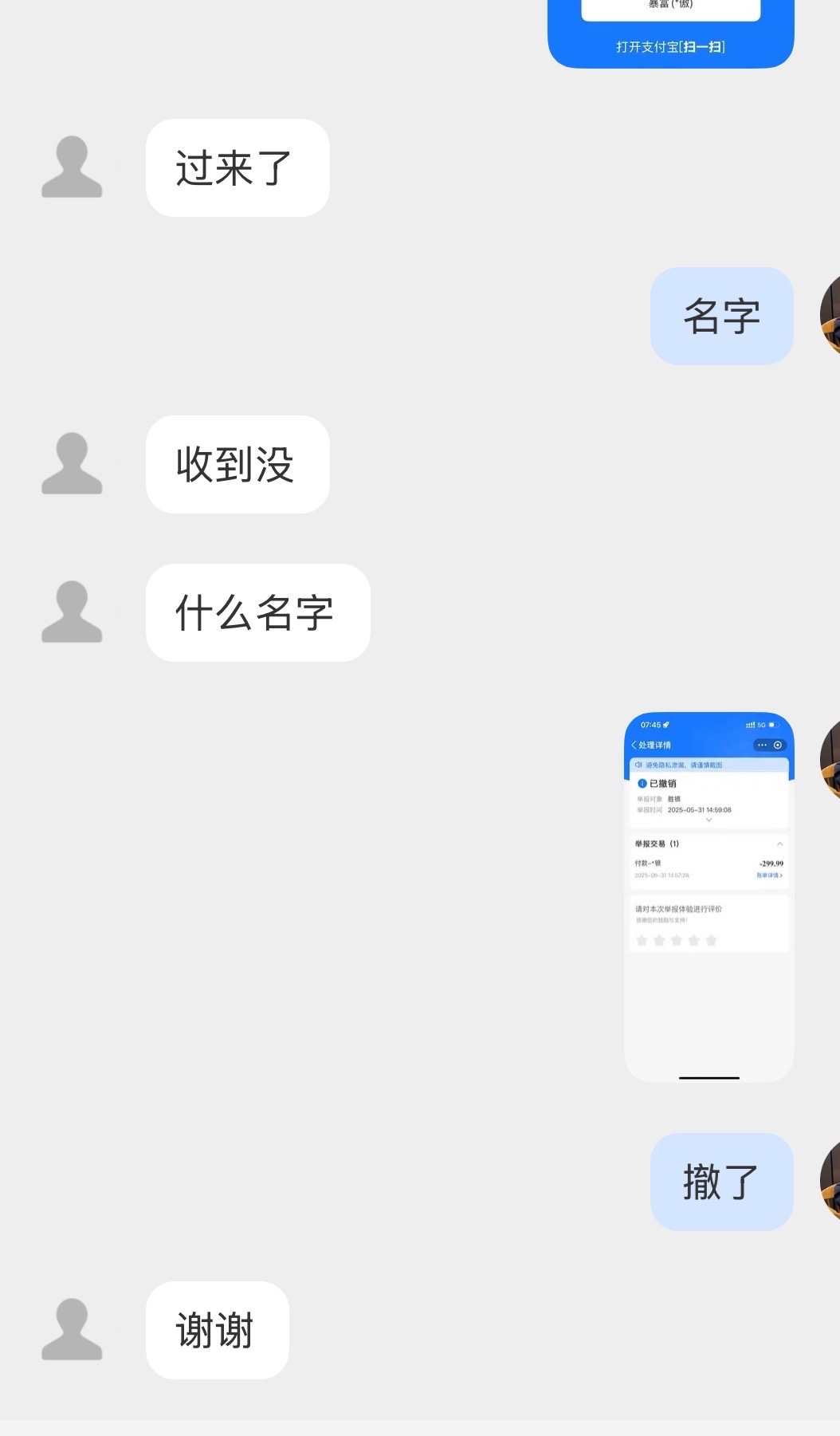Open the sent screenshot image showing 处理详情
Screen dimensions: 840x1436
[x=709, y=896]
